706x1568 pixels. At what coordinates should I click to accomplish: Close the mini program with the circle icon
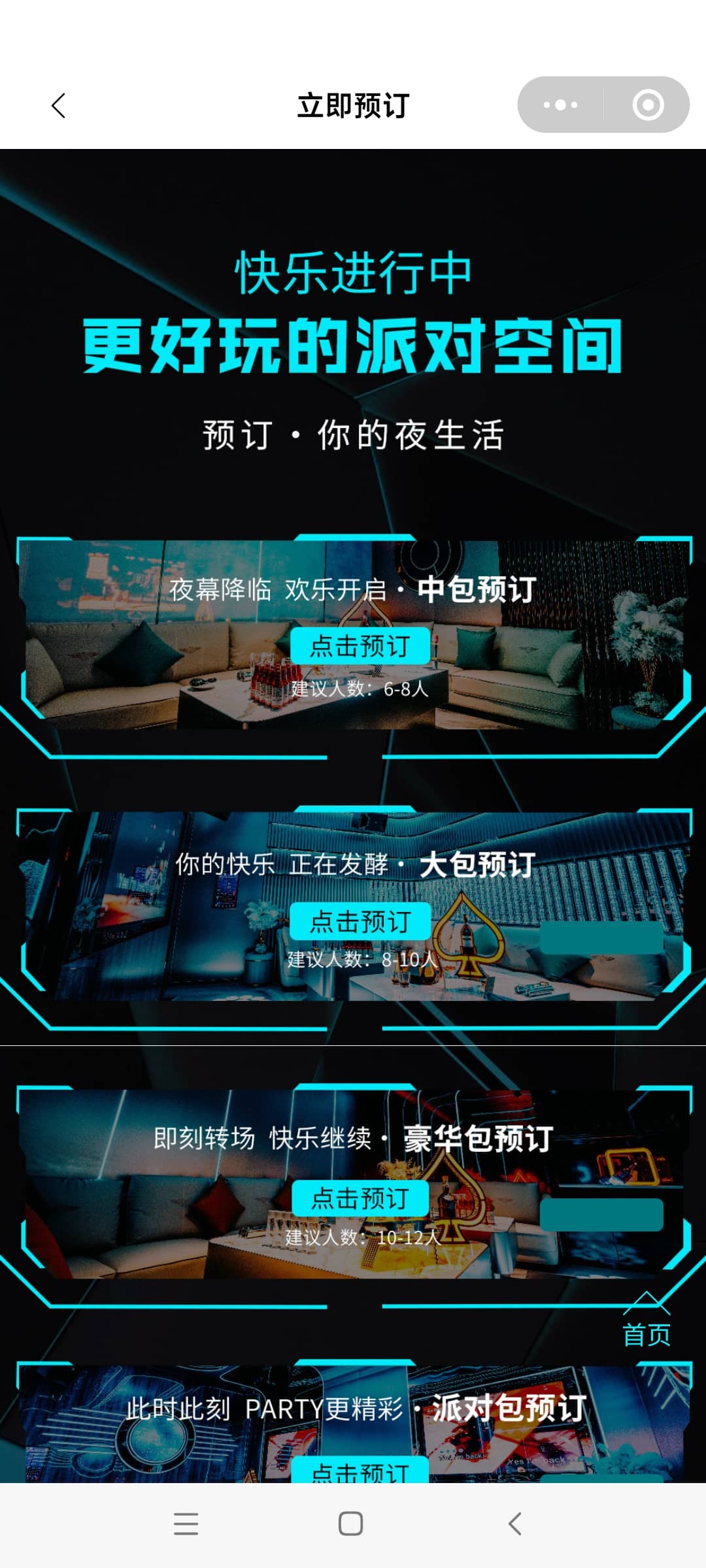[x=648, y=105]
